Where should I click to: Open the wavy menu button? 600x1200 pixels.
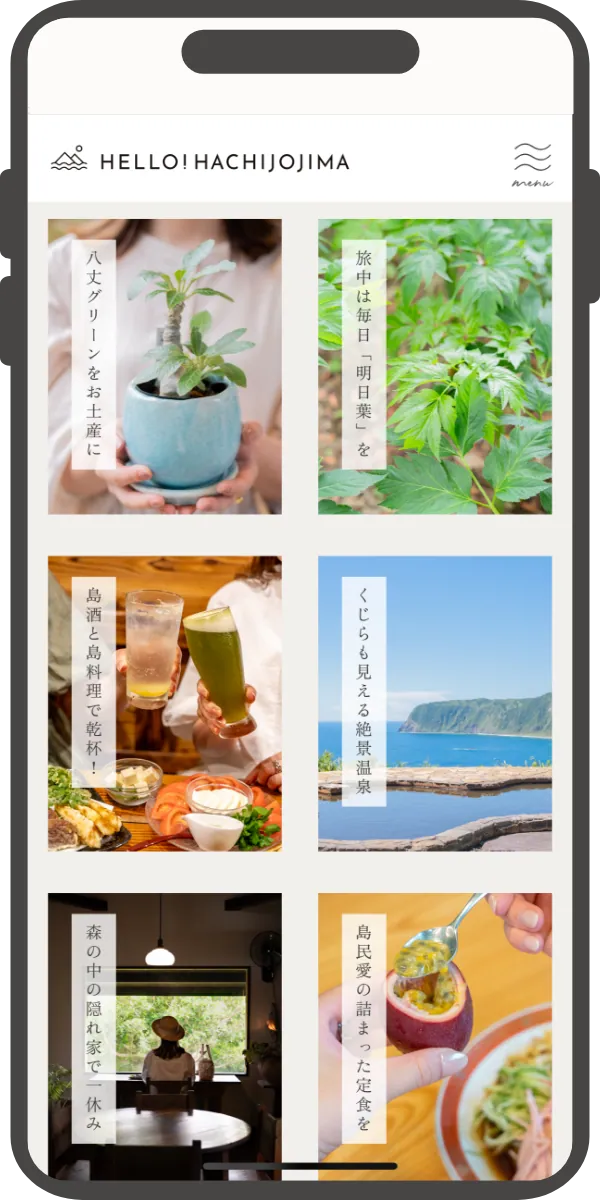(x=532, y=163)
